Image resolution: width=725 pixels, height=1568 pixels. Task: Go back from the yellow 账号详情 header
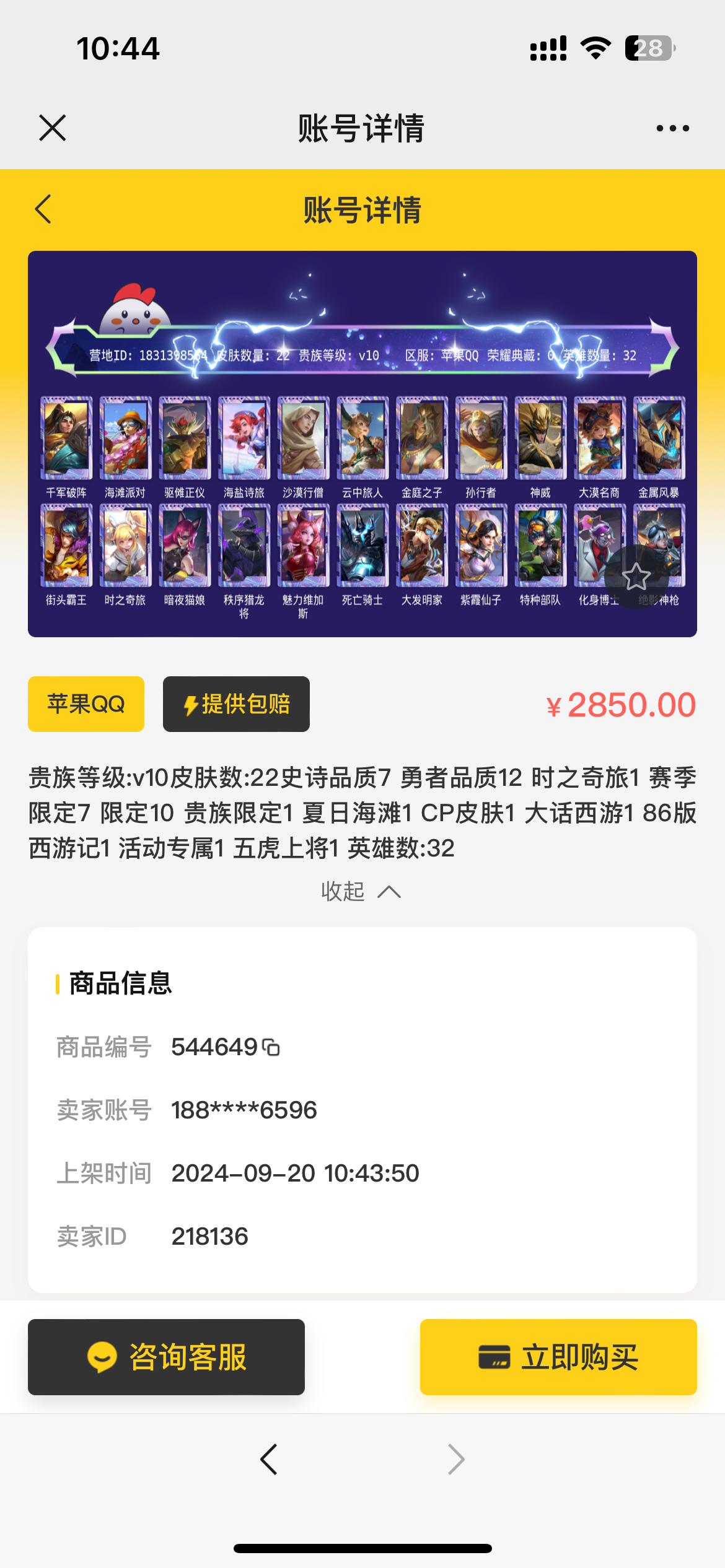43,209
